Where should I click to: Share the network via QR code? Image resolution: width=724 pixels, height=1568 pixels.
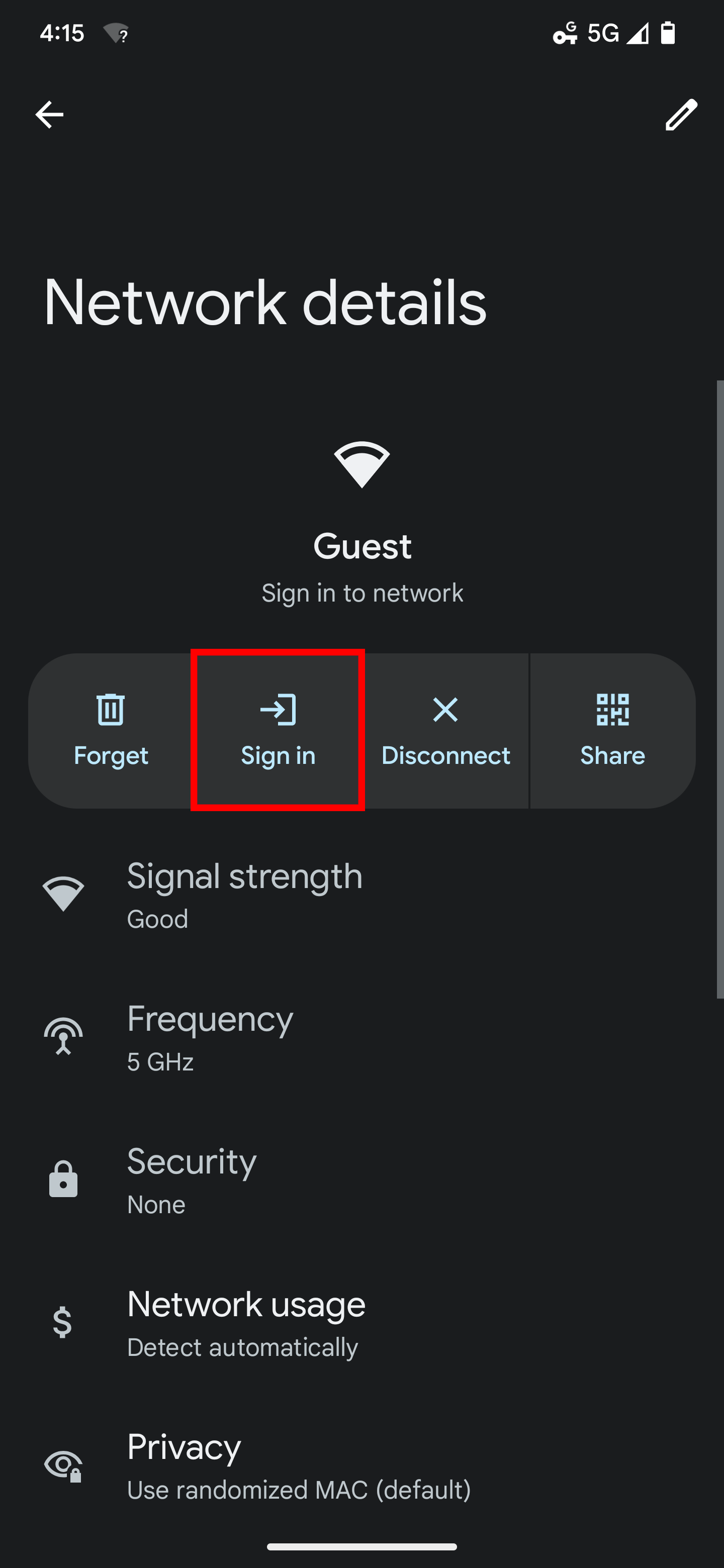click(612, 730)
